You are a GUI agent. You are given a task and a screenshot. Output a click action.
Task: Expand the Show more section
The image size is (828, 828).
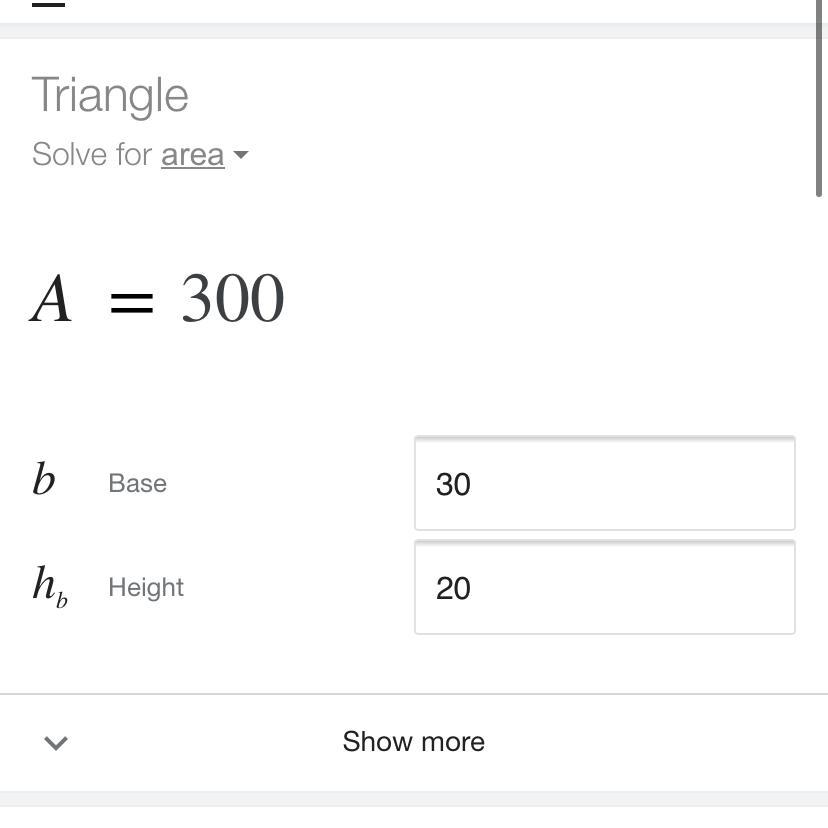(413, 742)
